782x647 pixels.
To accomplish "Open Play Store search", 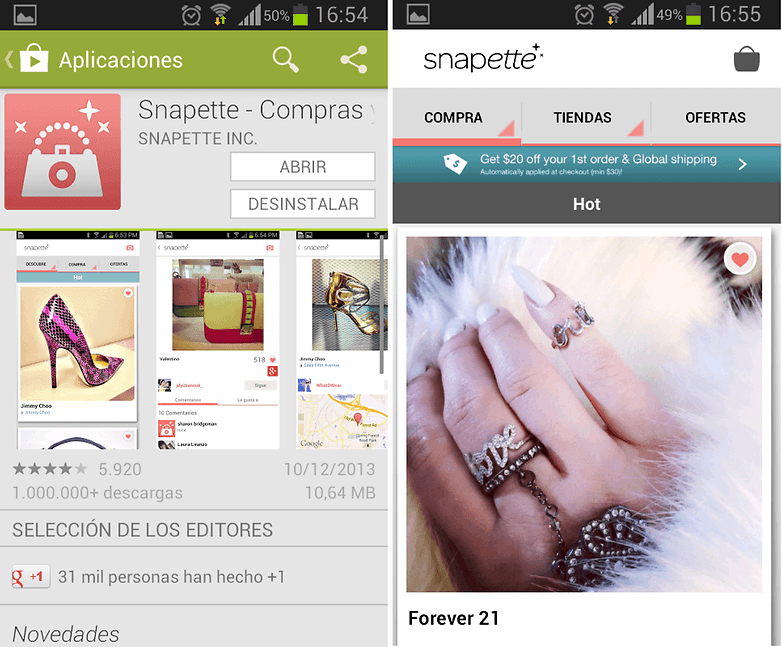I will tap(286, 60).
